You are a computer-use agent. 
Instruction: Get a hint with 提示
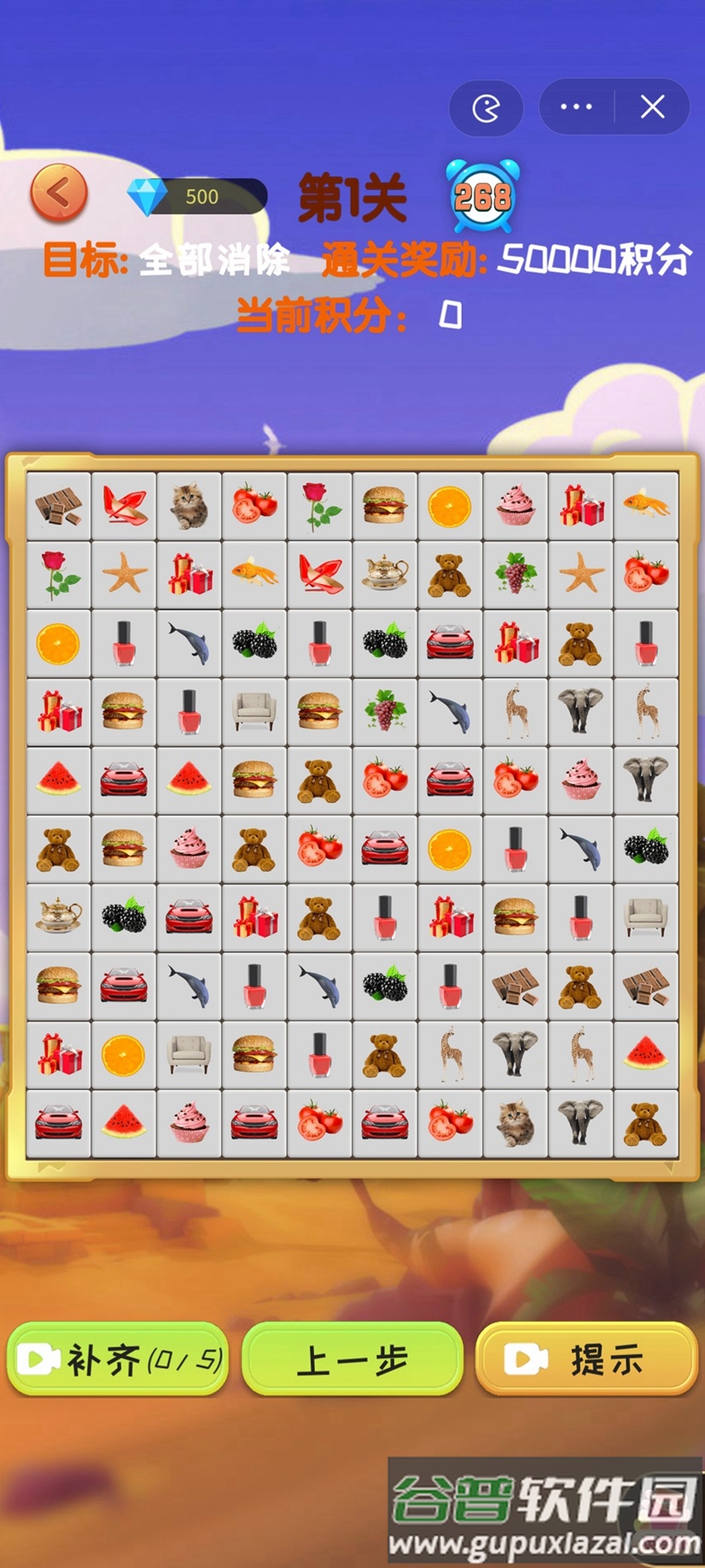[586, 1359]
